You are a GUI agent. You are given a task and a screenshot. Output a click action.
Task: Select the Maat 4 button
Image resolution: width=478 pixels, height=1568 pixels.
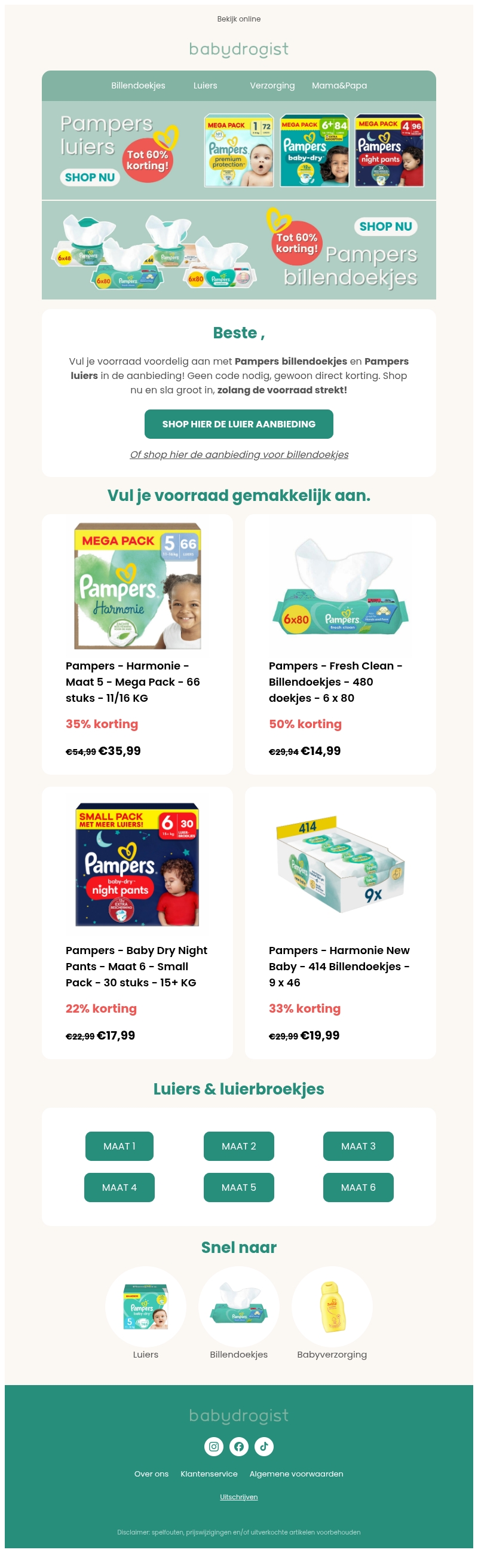point(119,1188)
